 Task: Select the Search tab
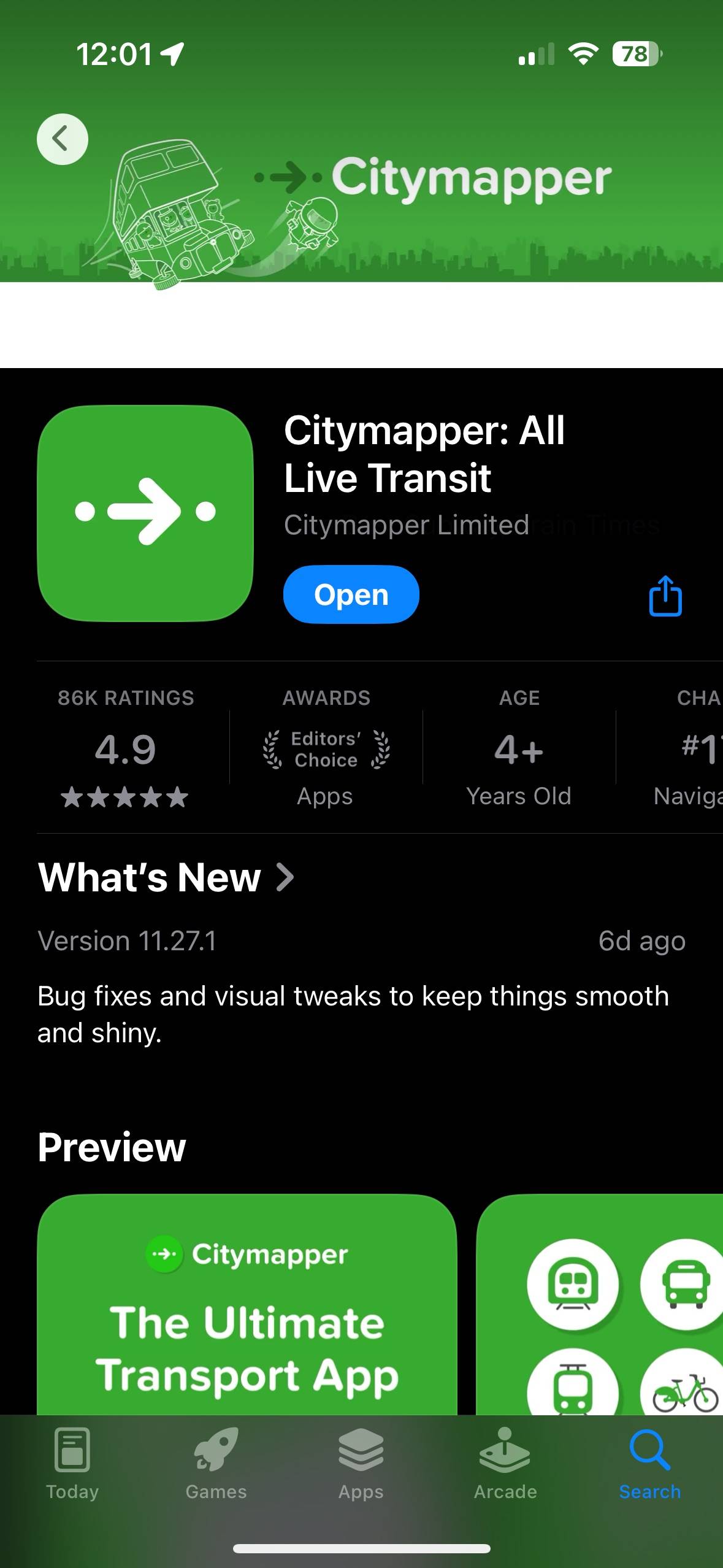(649, 1464)
